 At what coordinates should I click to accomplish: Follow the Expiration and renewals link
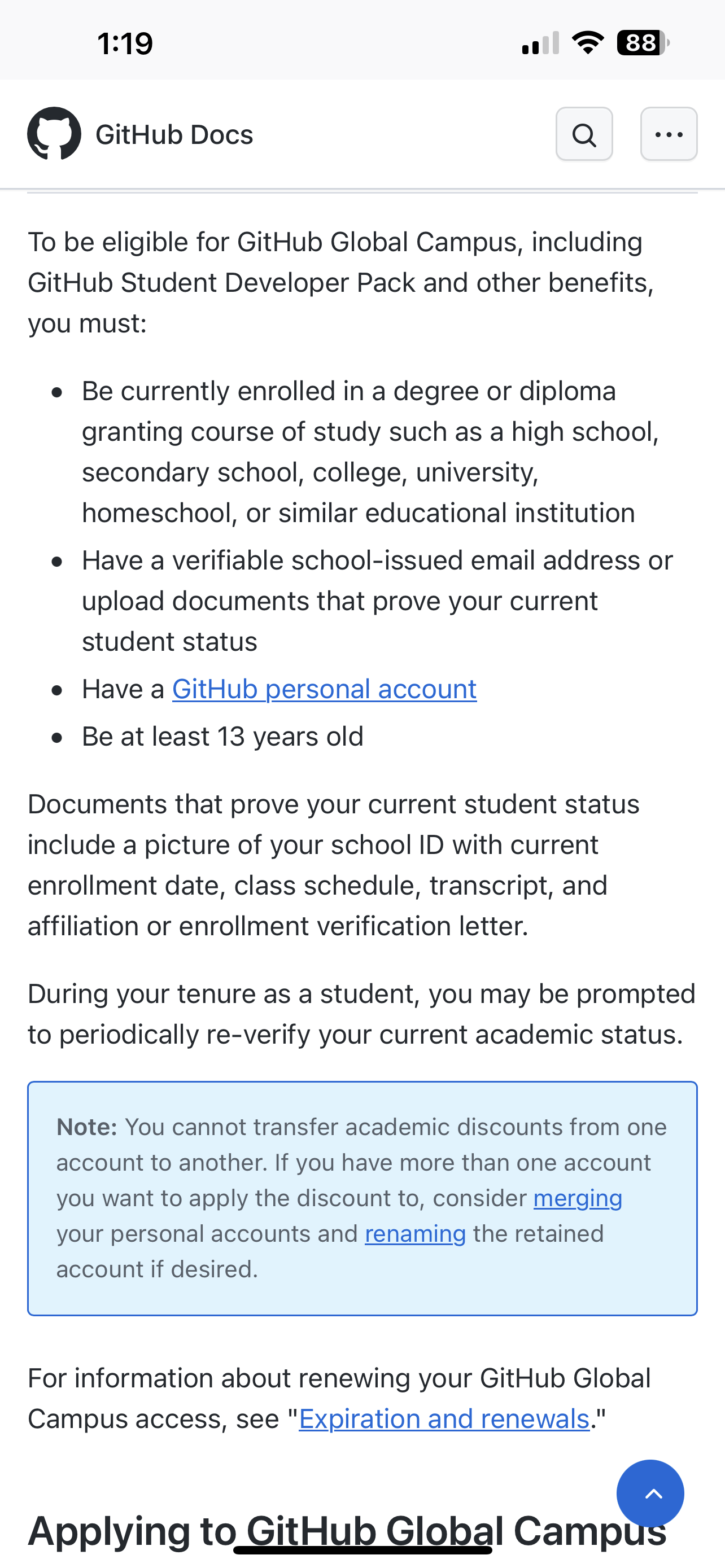coord(444,1418)
